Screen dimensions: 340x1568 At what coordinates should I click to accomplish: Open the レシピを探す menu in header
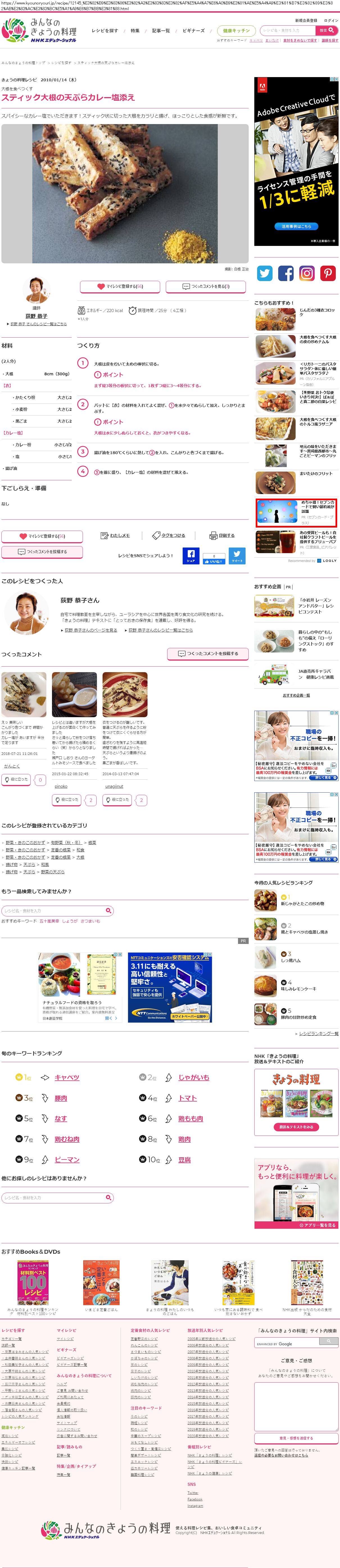coord(105,30)
